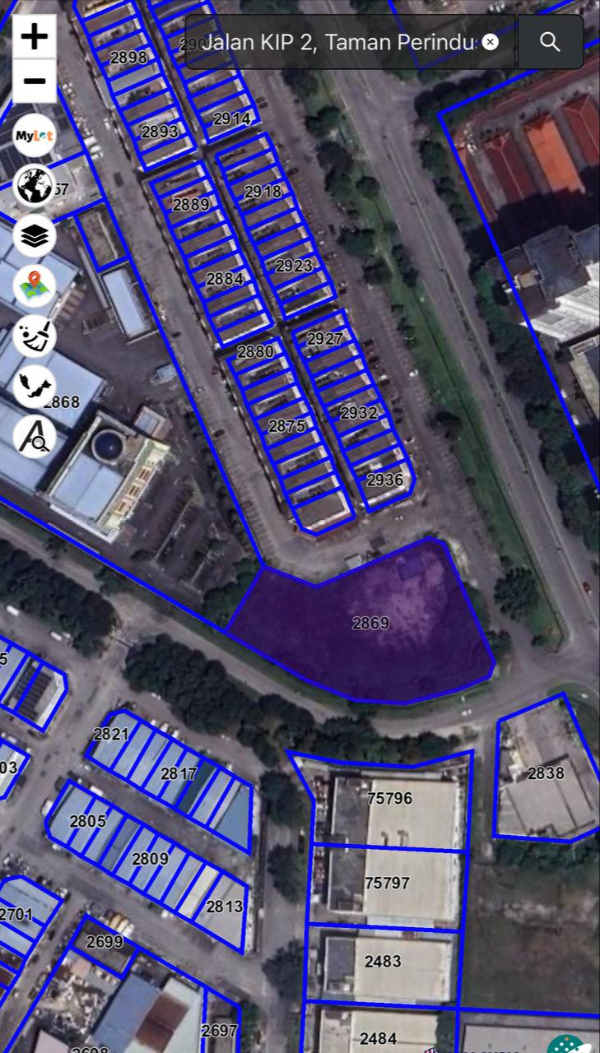This screenshot has height=1053, width=600.
Task: Edit the Jalan KIP 2 search field
Action: coord(338,42)
